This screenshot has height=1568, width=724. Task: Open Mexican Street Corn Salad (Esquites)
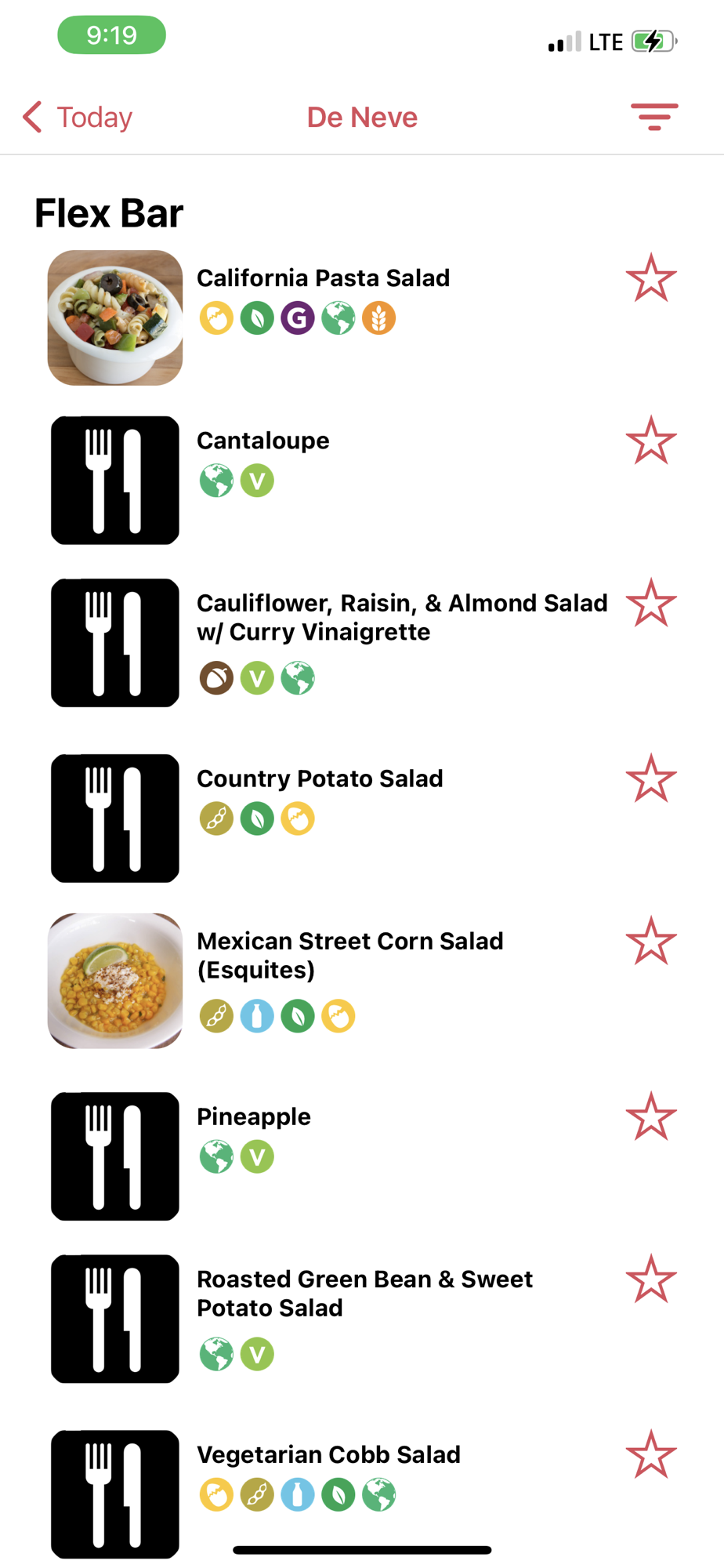coord(349,955)
